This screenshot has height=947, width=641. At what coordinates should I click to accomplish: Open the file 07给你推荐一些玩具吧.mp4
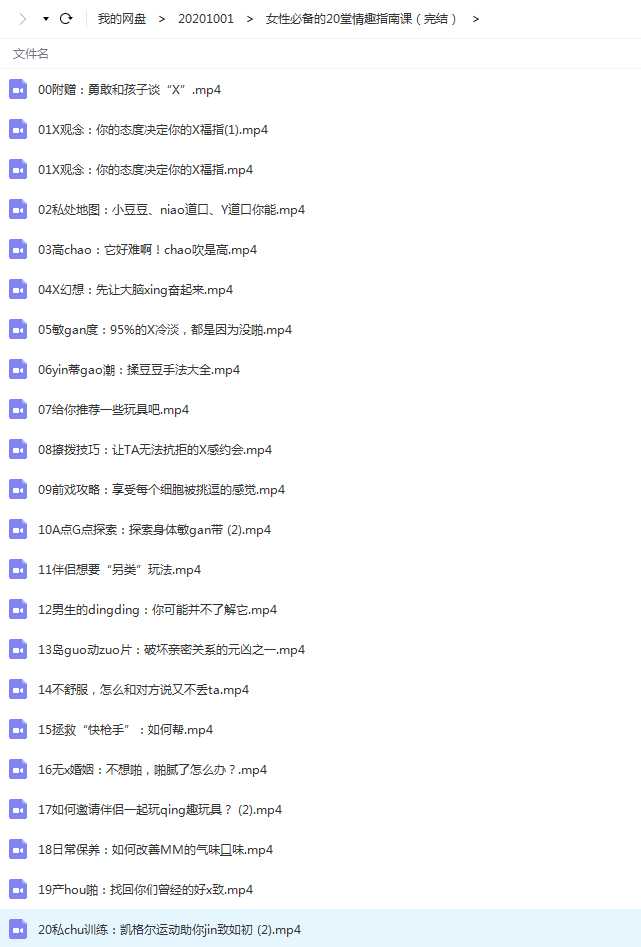[x=113, y=410]
